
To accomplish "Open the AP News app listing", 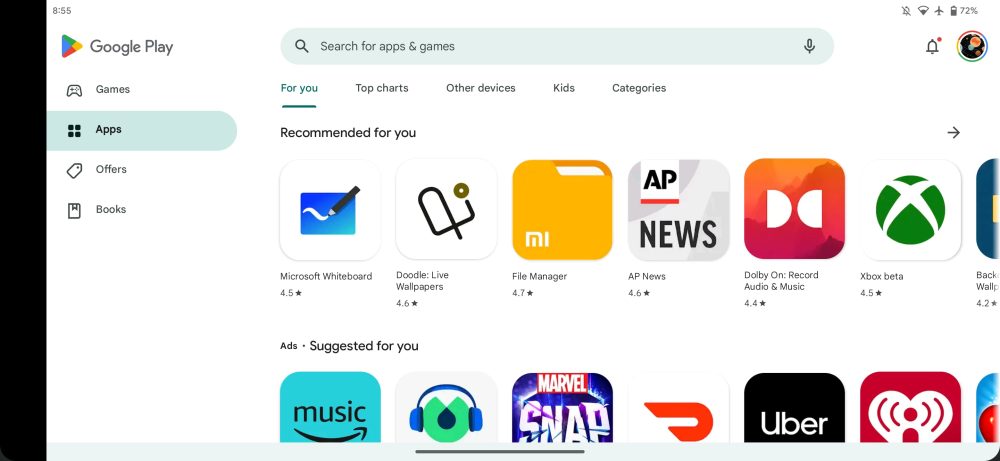I will [x=678, y=210].
